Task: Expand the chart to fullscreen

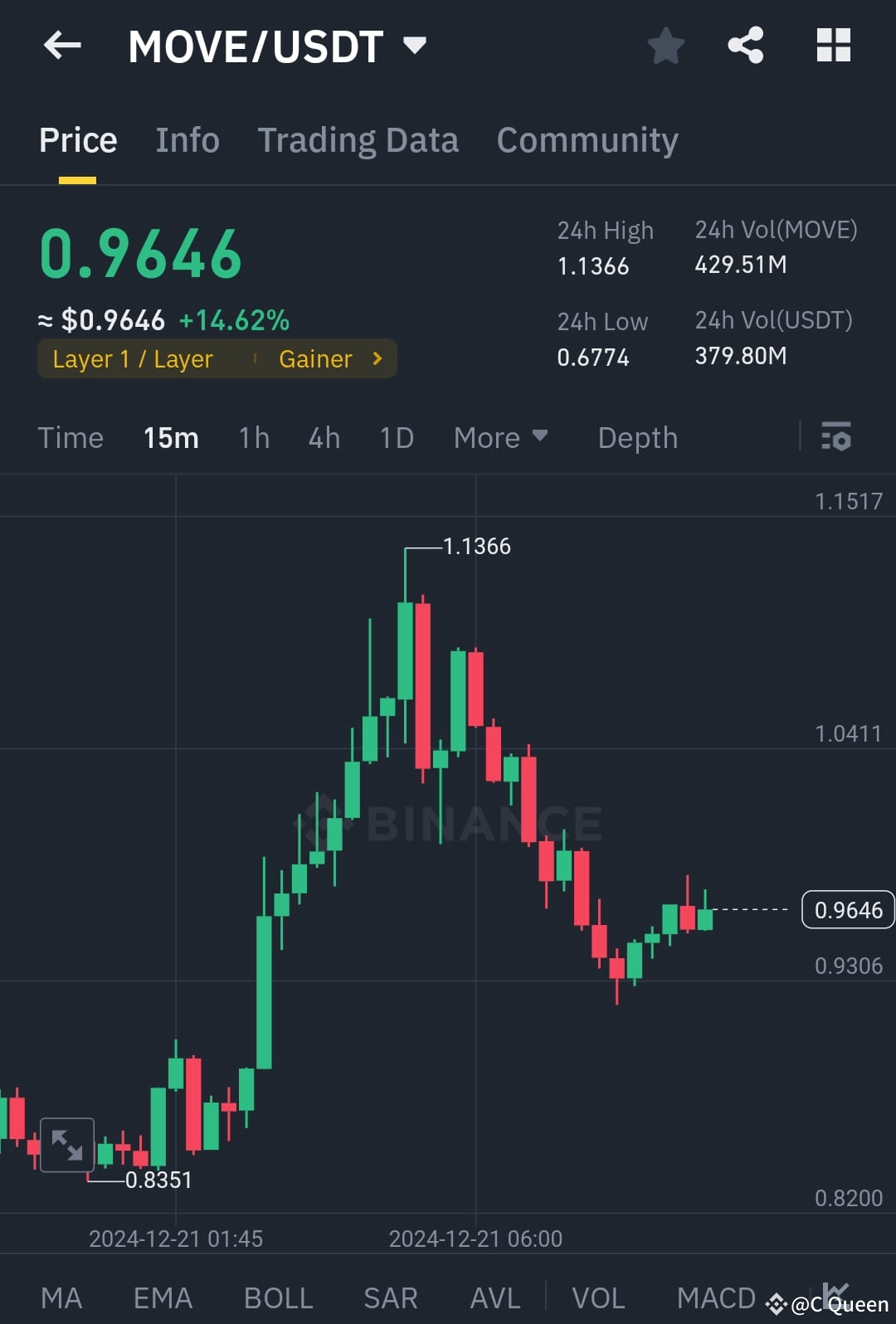Action: (67, 1146)
